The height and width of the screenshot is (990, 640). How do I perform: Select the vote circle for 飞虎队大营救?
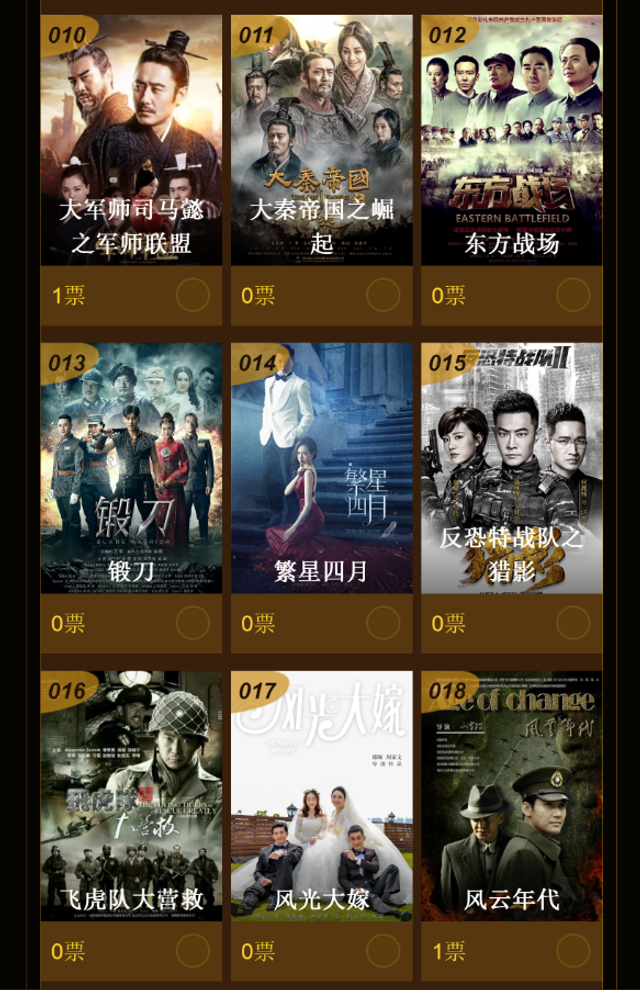193,951
